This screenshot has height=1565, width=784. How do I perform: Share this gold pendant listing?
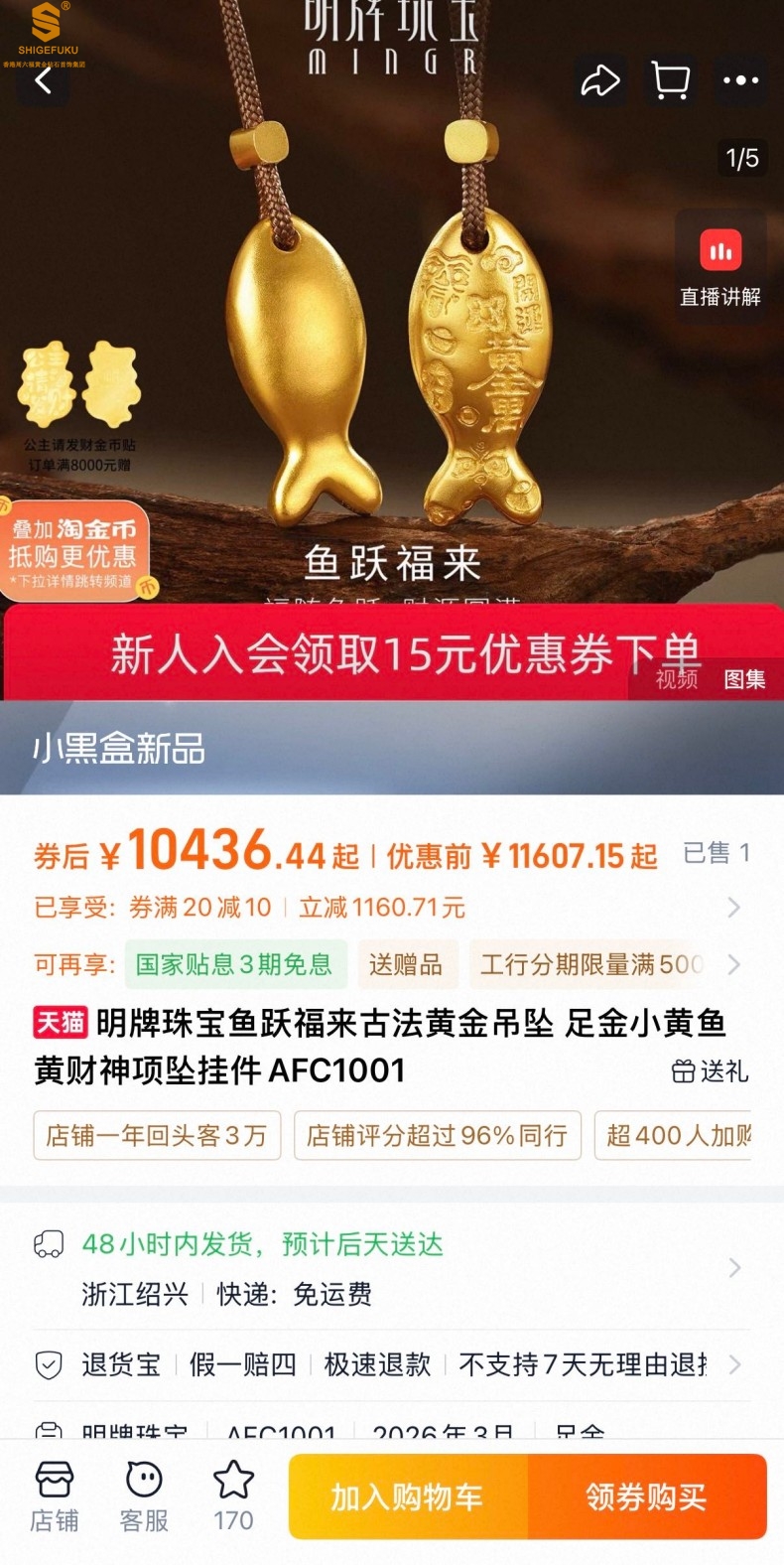600,81
